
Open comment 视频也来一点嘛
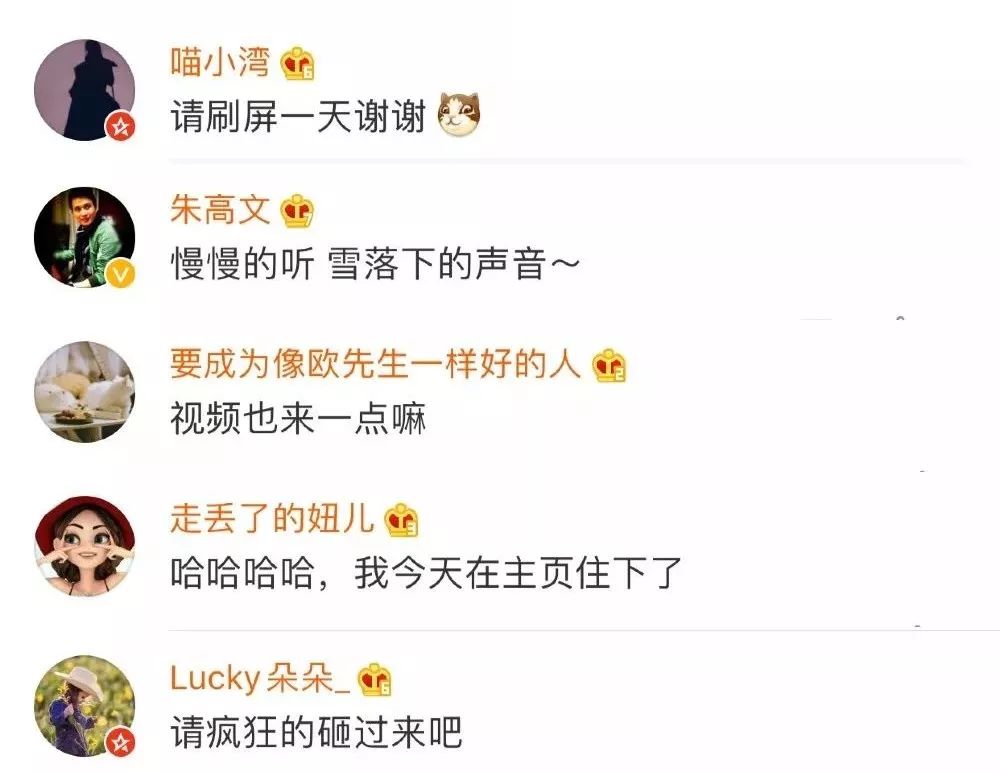[298, 419]
